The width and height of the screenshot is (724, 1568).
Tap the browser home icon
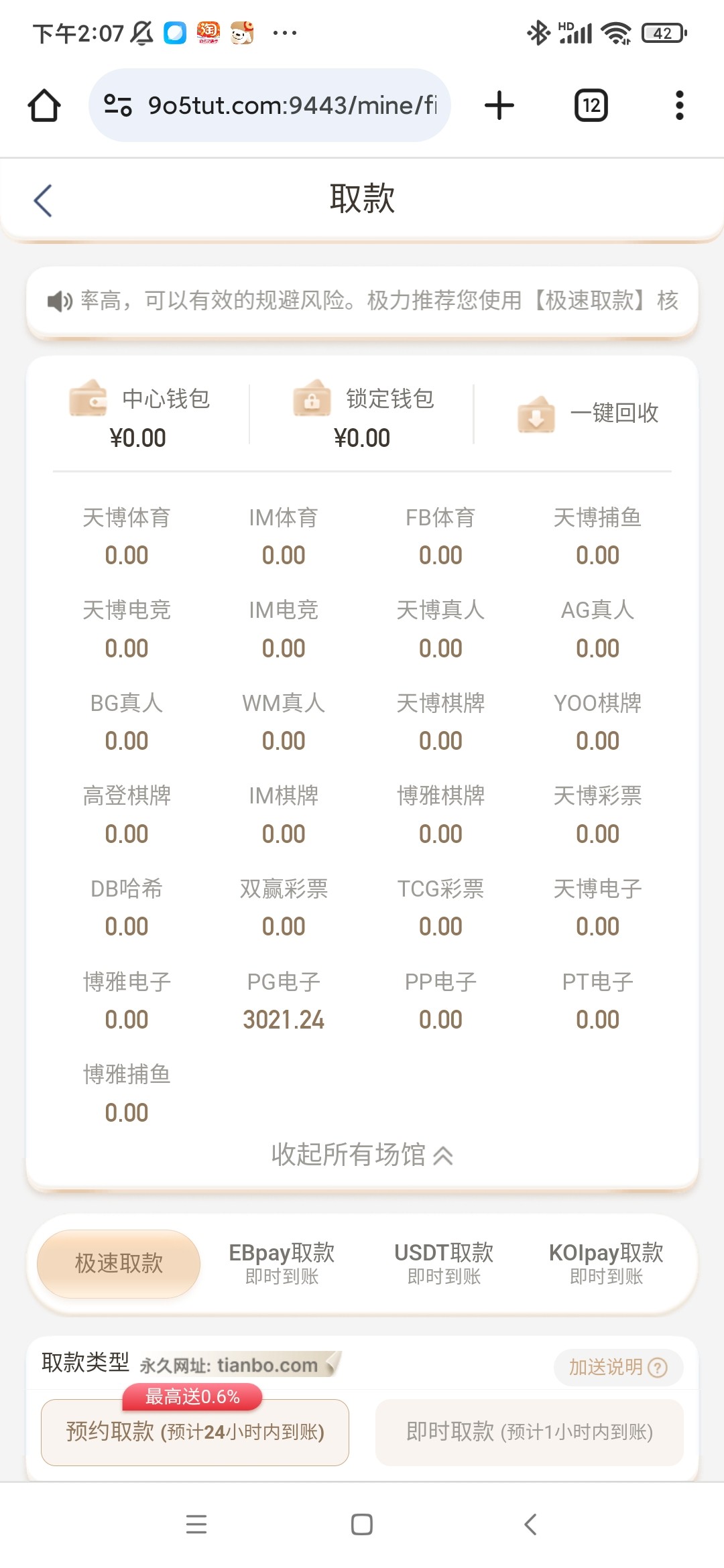44,105
